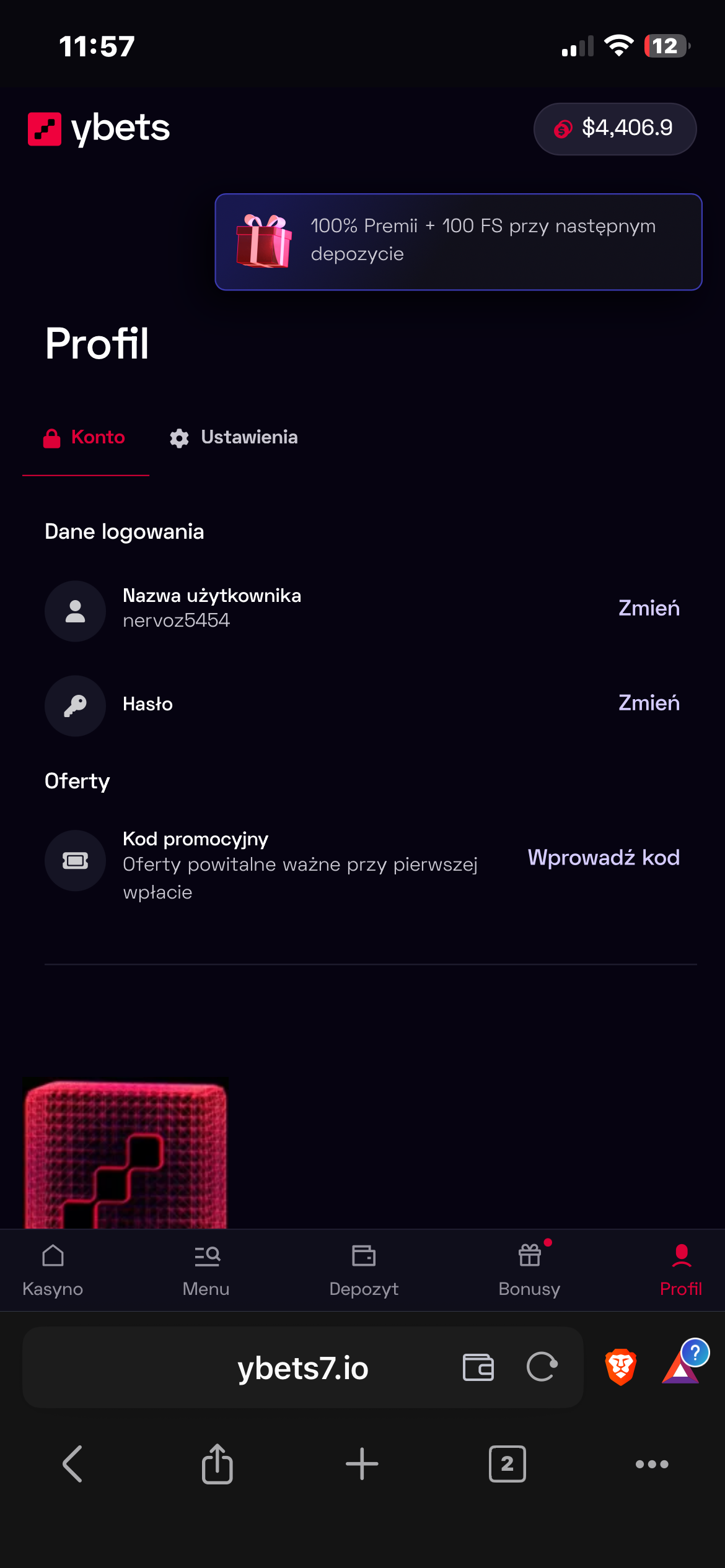Open the browser tab switcher
Screen dimensions: 725x1568
pos(507,1464)
